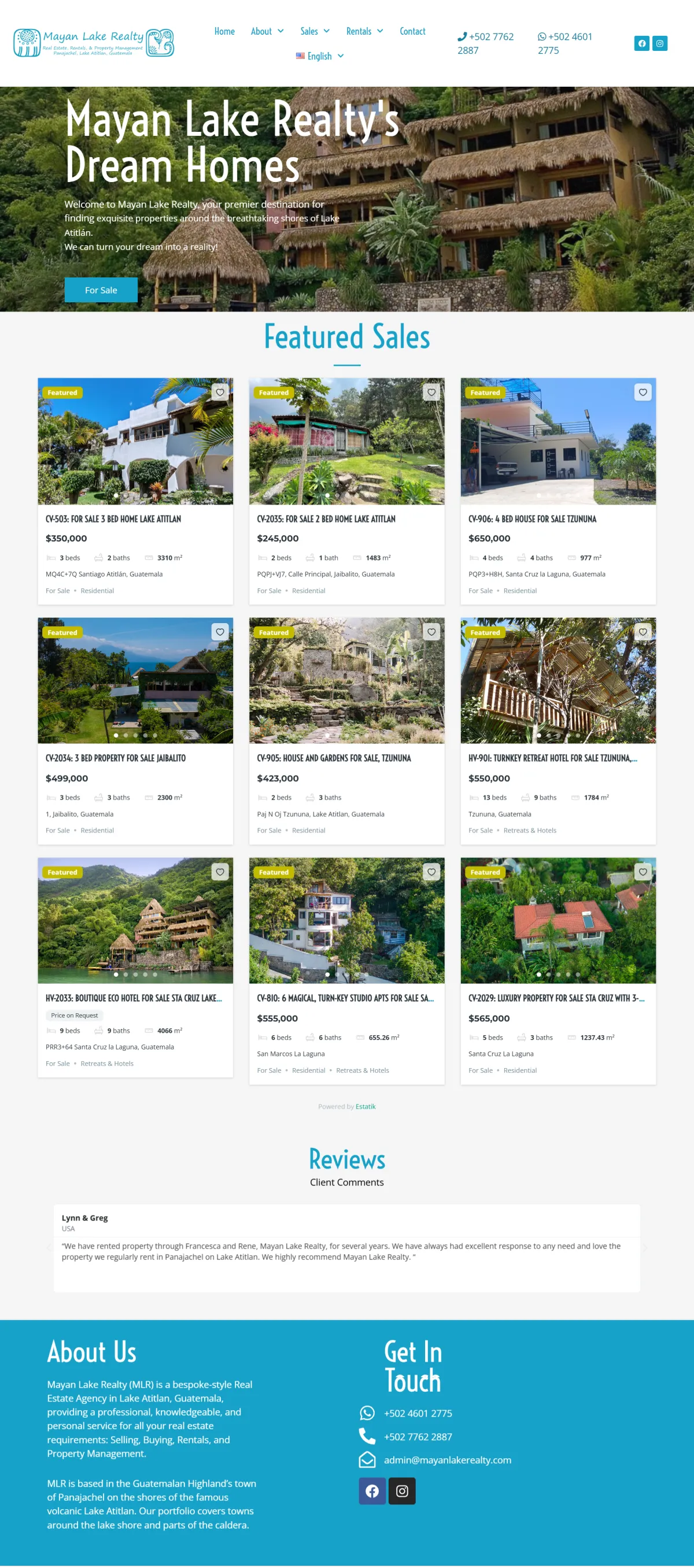
Task: Tap the heart on the CV-810 studio apartments
Action: click(431, 872)
